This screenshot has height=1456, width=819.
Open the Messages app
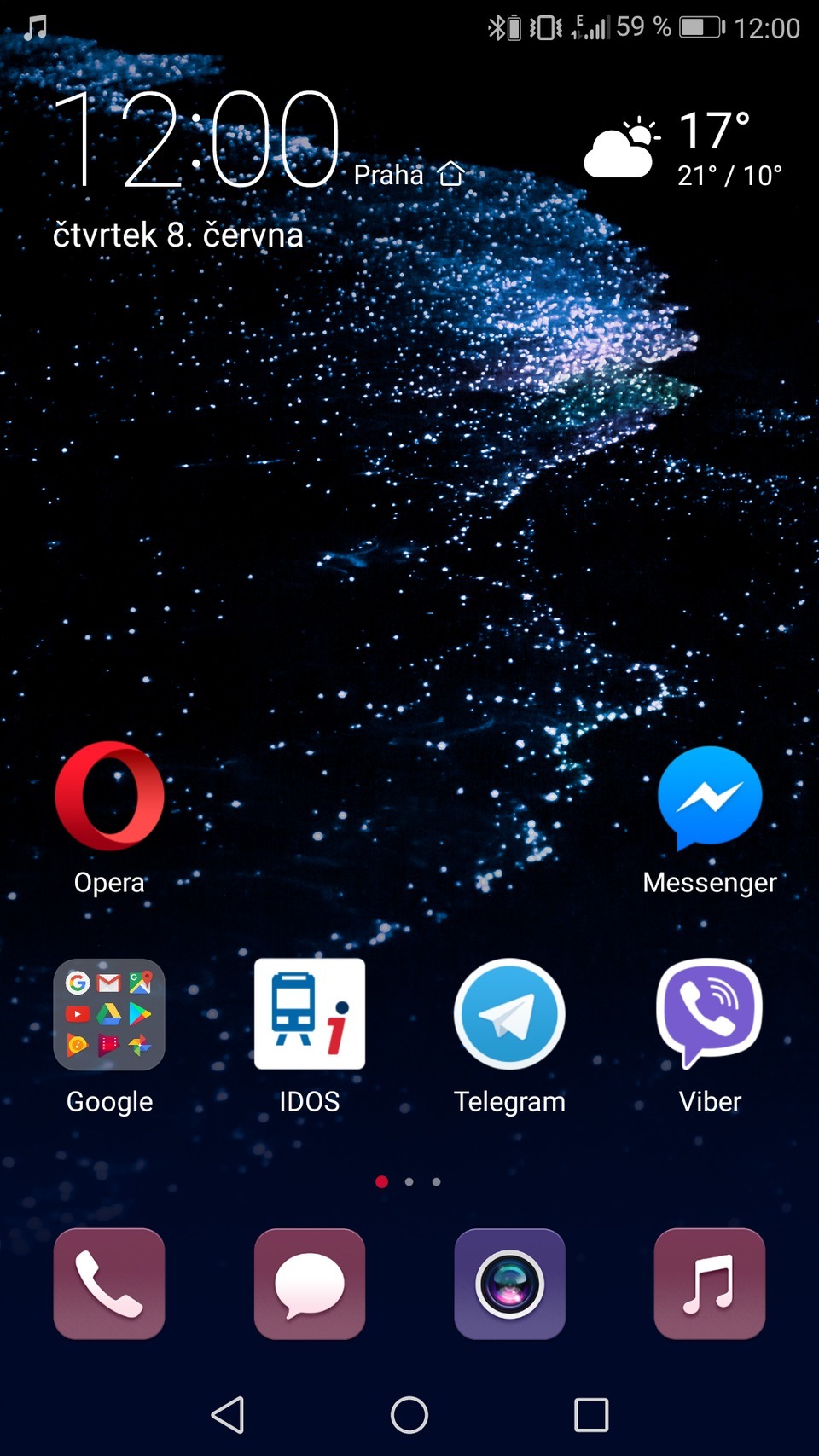309,1285
